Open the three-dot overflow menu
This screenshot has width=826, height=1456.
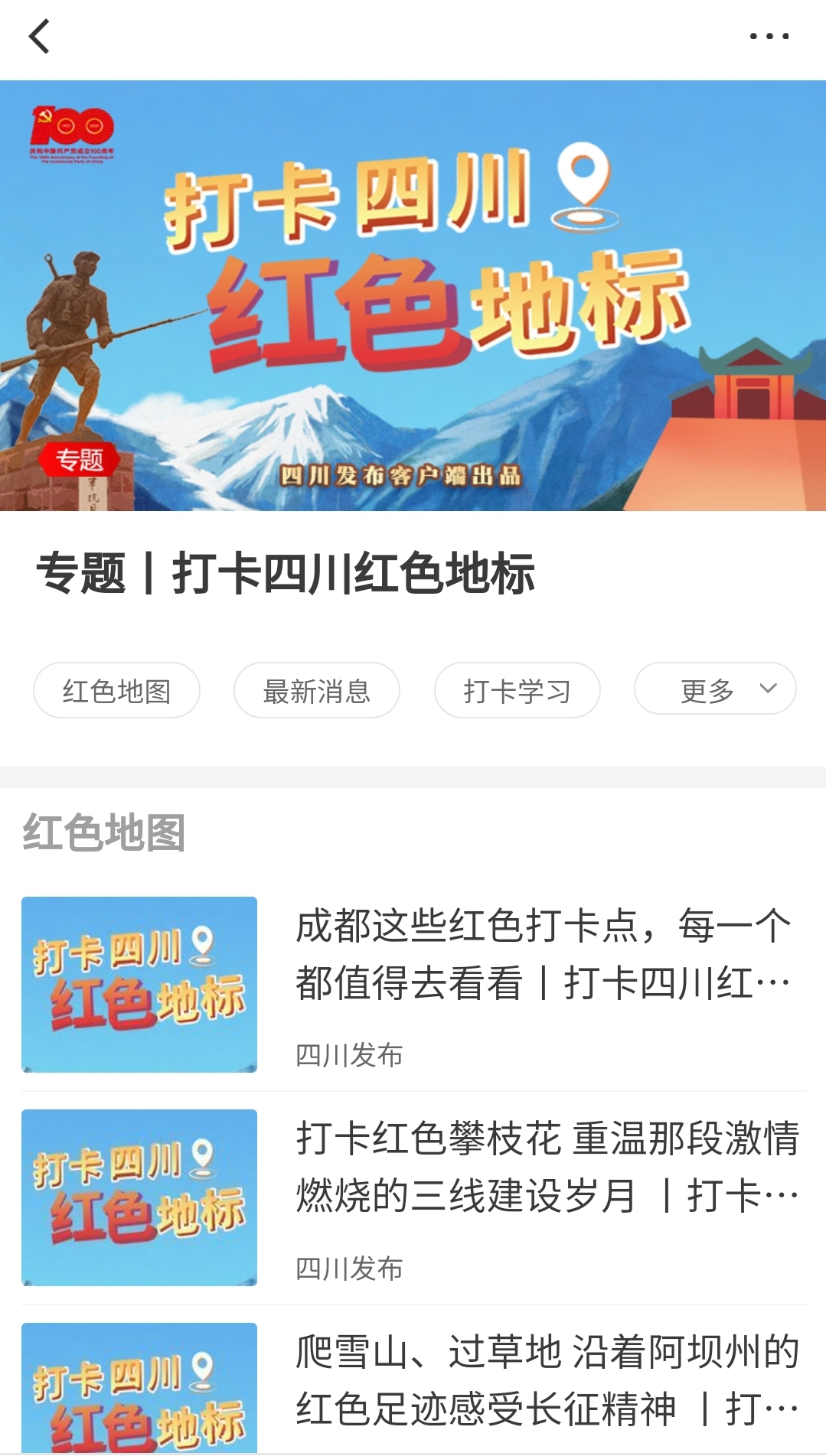pyautogui.click(x=769, y=36)
